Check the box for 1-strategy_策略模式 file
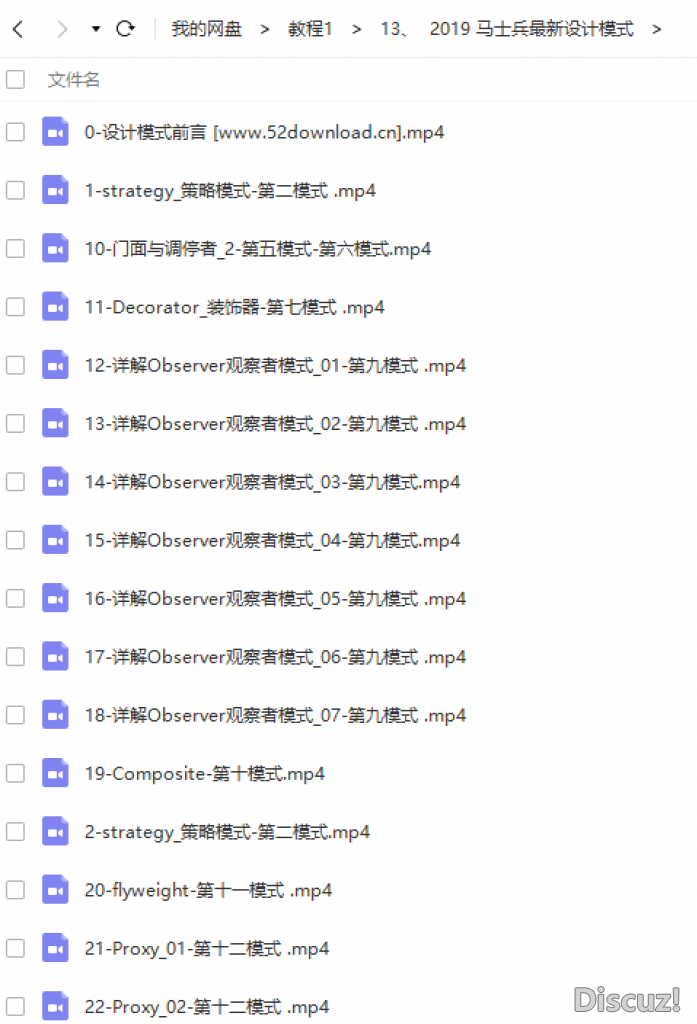The image size is (697, 1024). coord(15,190)
